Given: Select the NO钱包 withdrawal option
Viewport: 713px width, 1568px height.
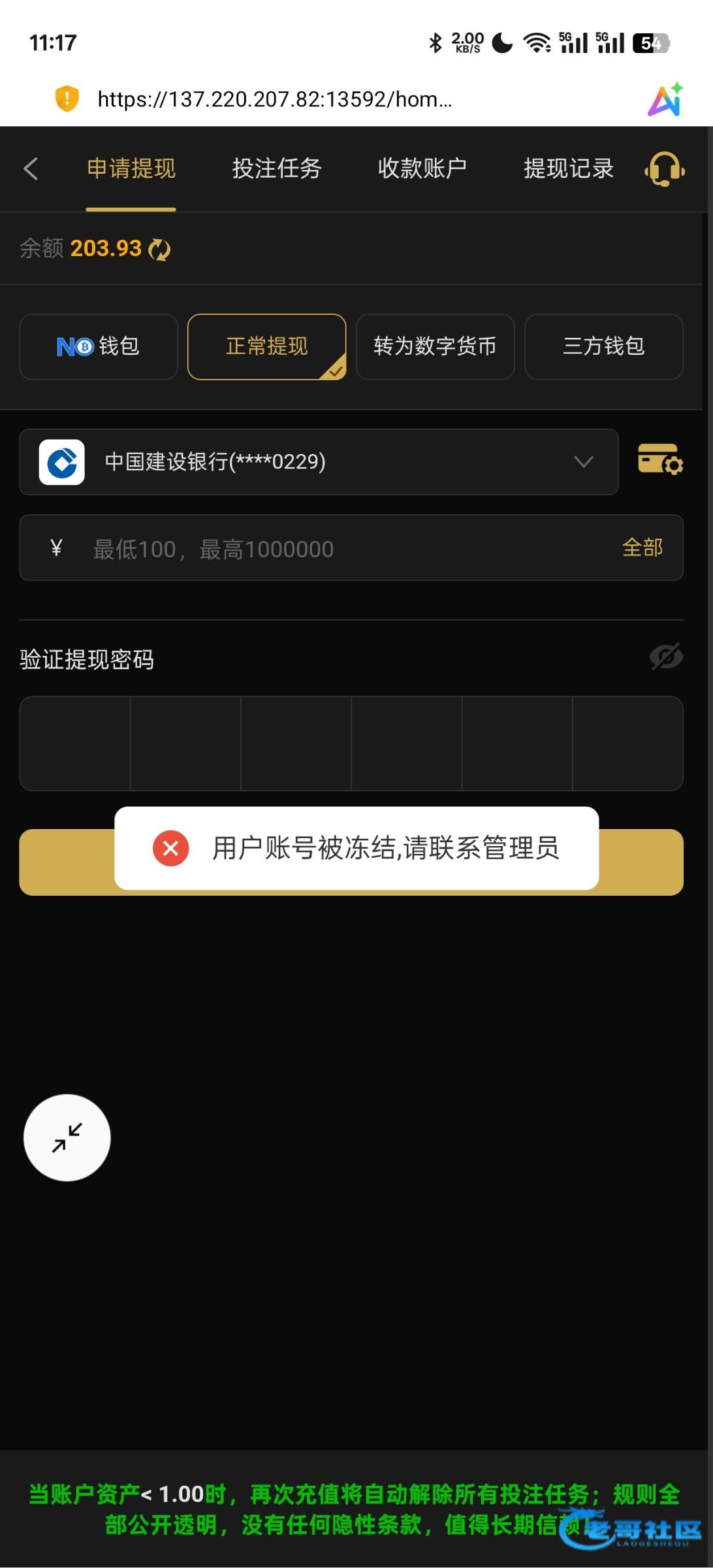Looking at the screenshot, I should [x=99, y=346].
